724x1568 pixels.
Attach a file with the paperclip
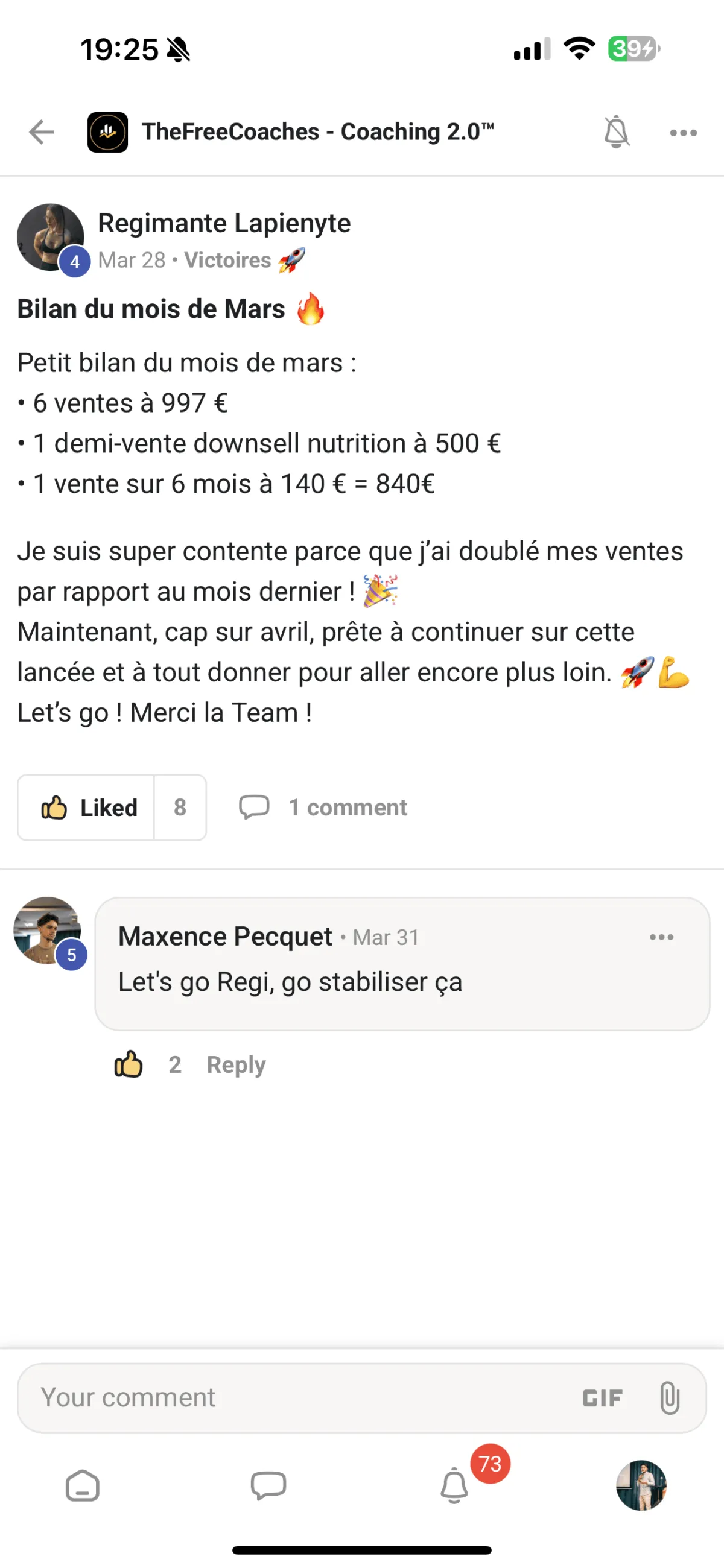(x=669, y=1397)
